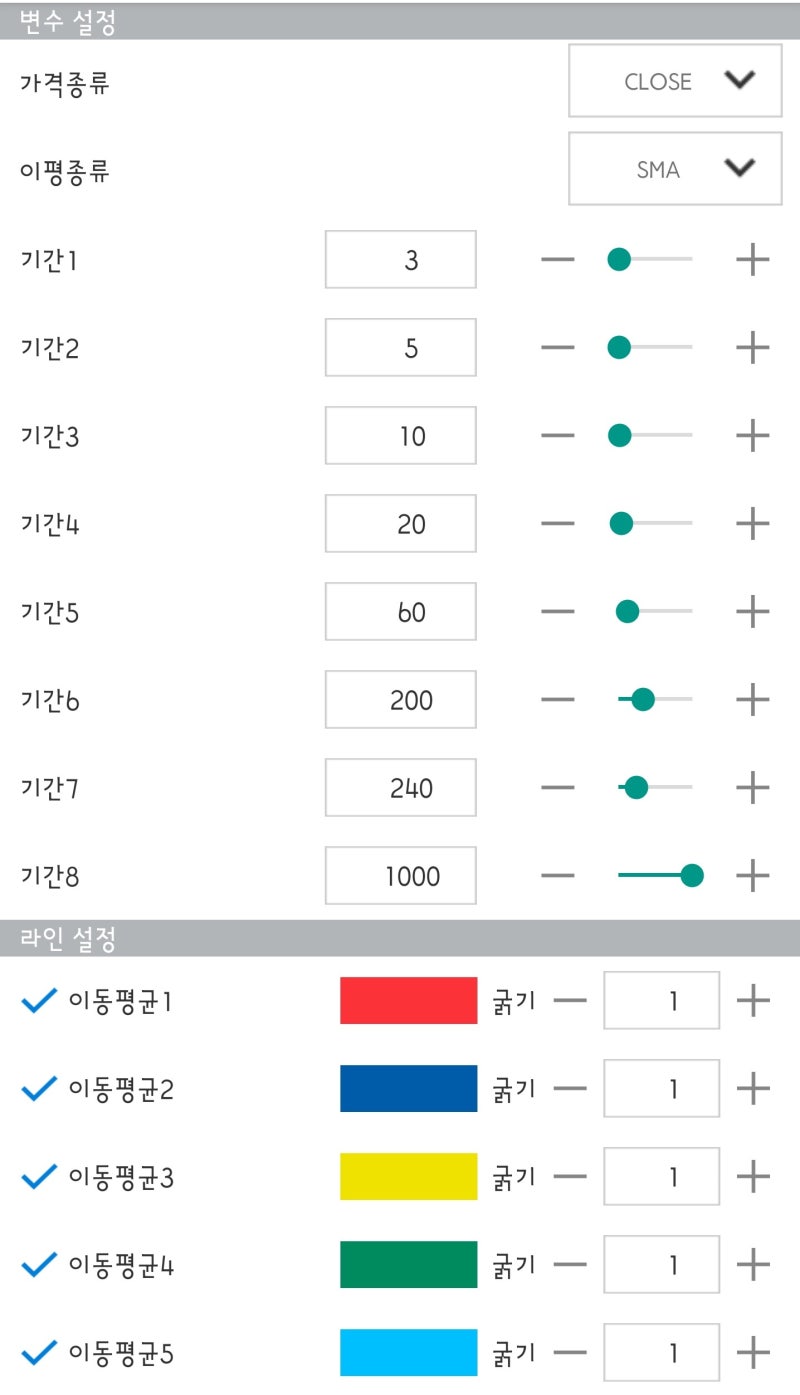Click the 변수 설정 section header
This screenshot has width=800, height=1395.
click(65, 17)
